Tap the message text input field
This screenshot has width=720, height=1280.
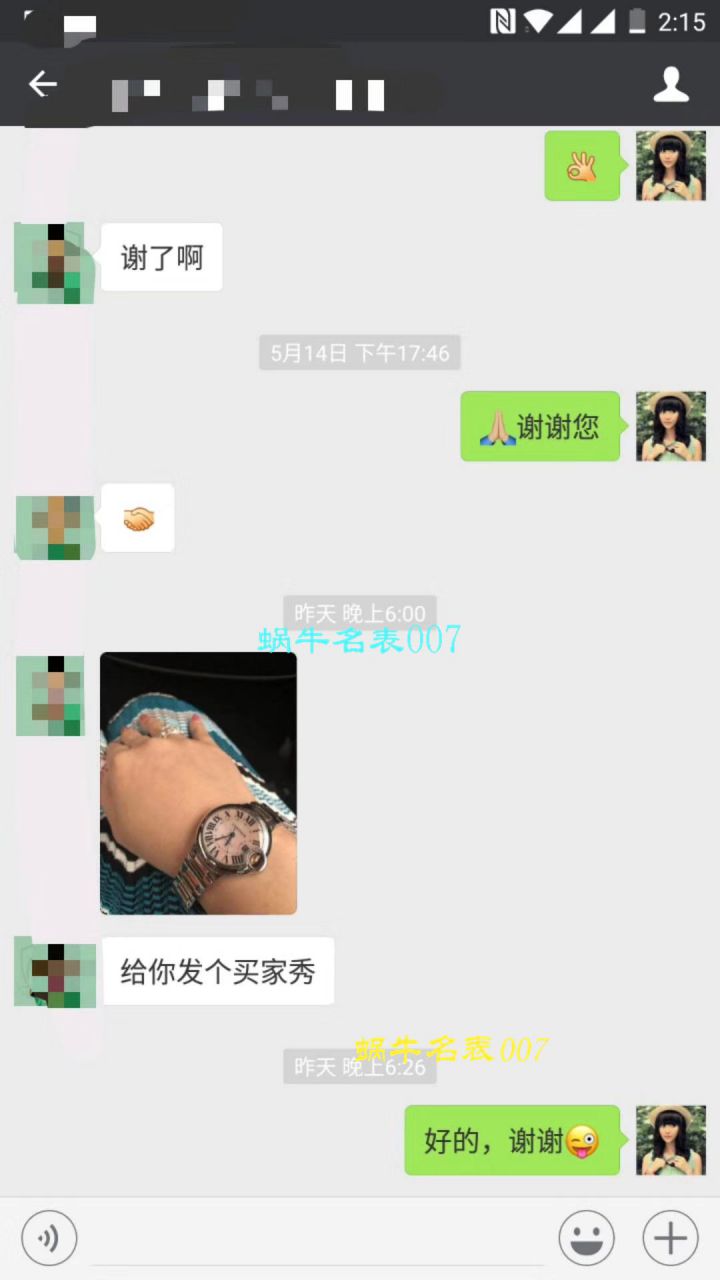pos(318,1240)
